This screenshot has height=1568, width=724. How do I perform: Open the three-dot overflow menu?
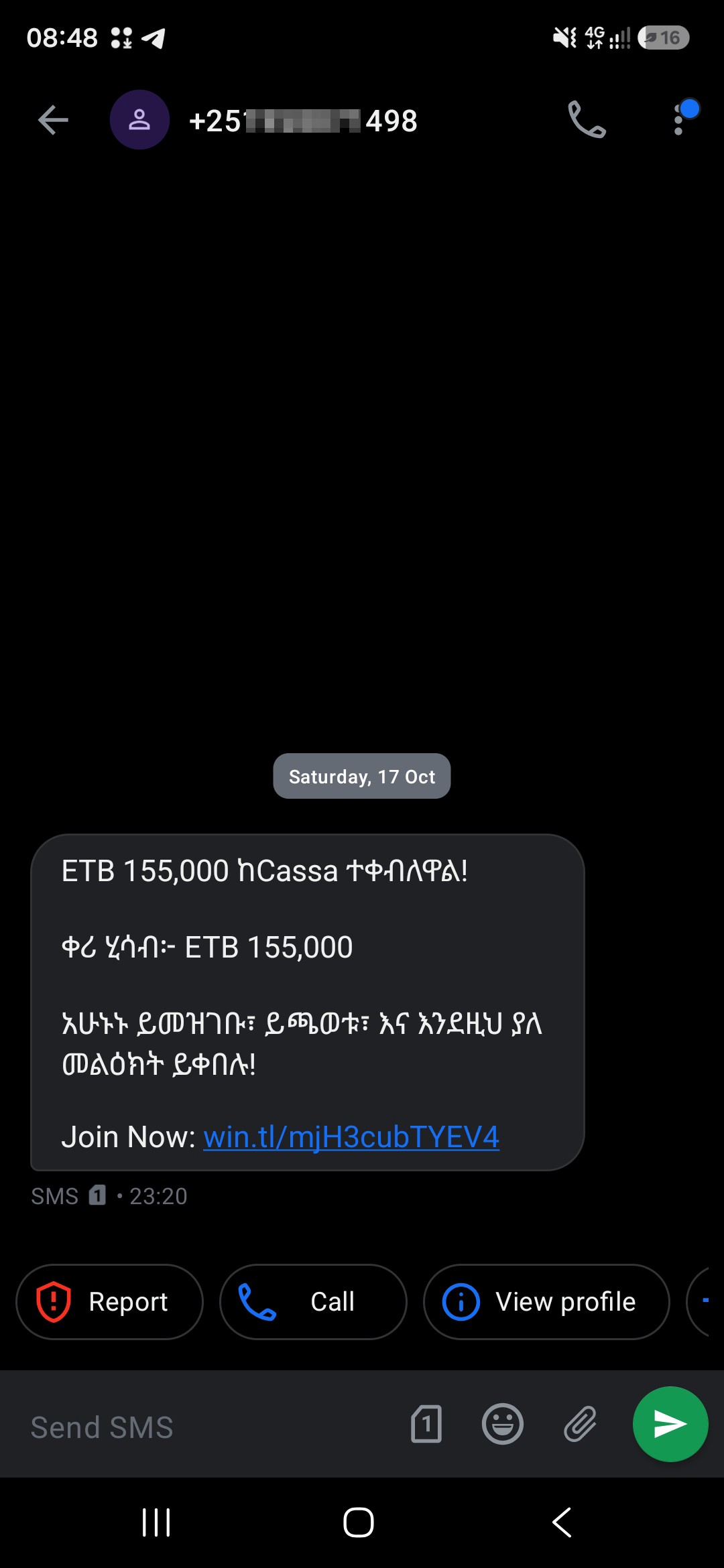coord(678,120)
